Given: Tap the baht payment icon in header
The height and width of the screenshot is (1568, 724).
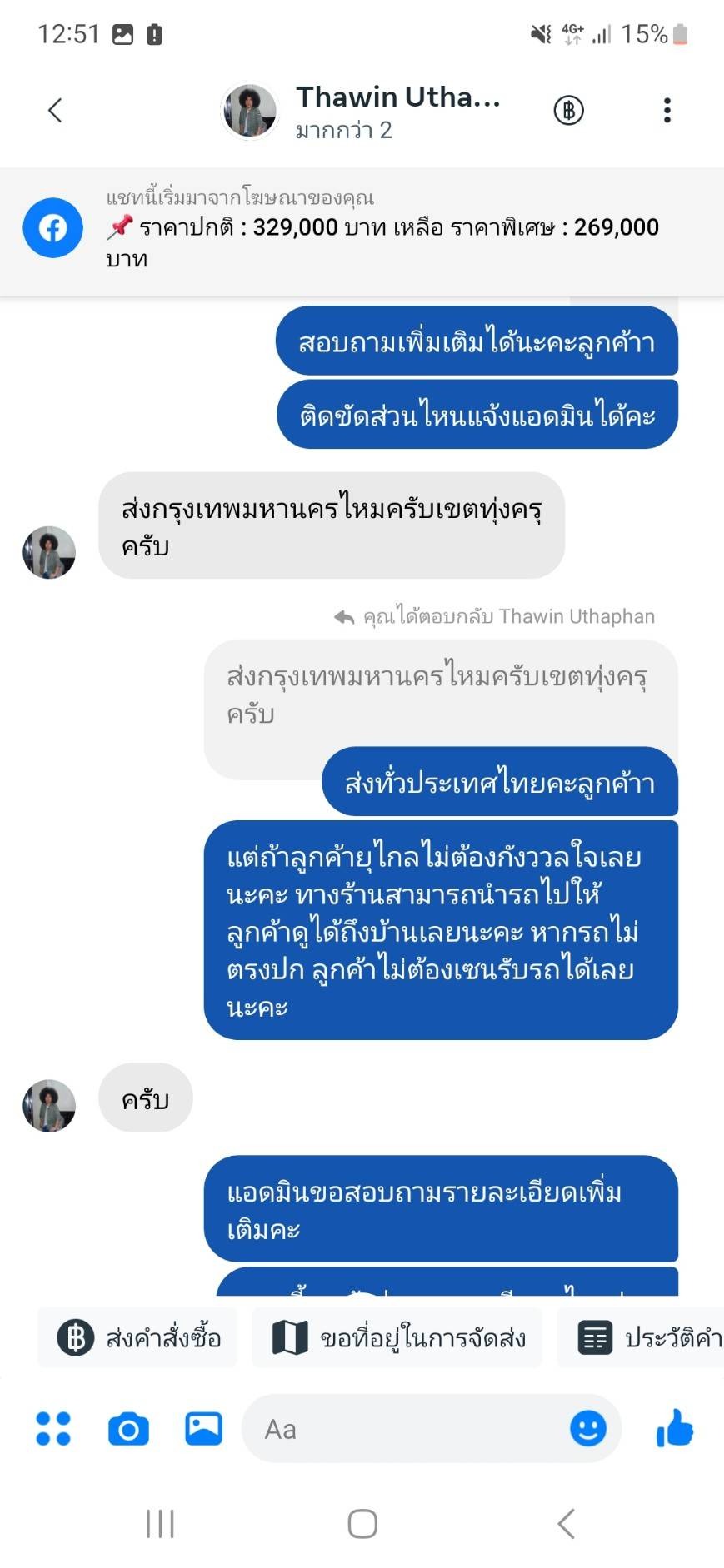Looking at the screenshot, I should tap(569, 110).
